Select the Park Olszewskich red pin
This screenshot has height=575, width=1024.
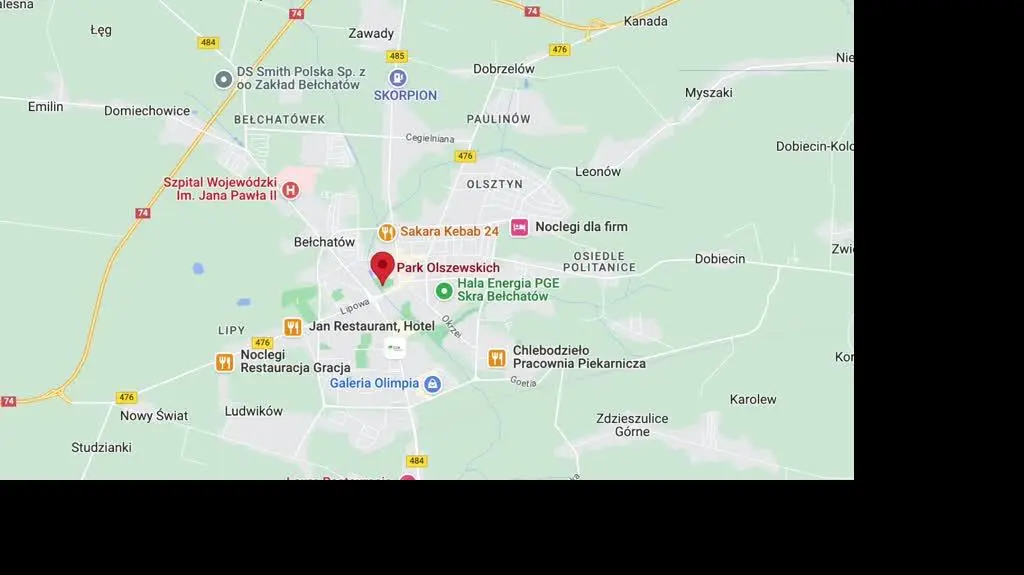382,267
